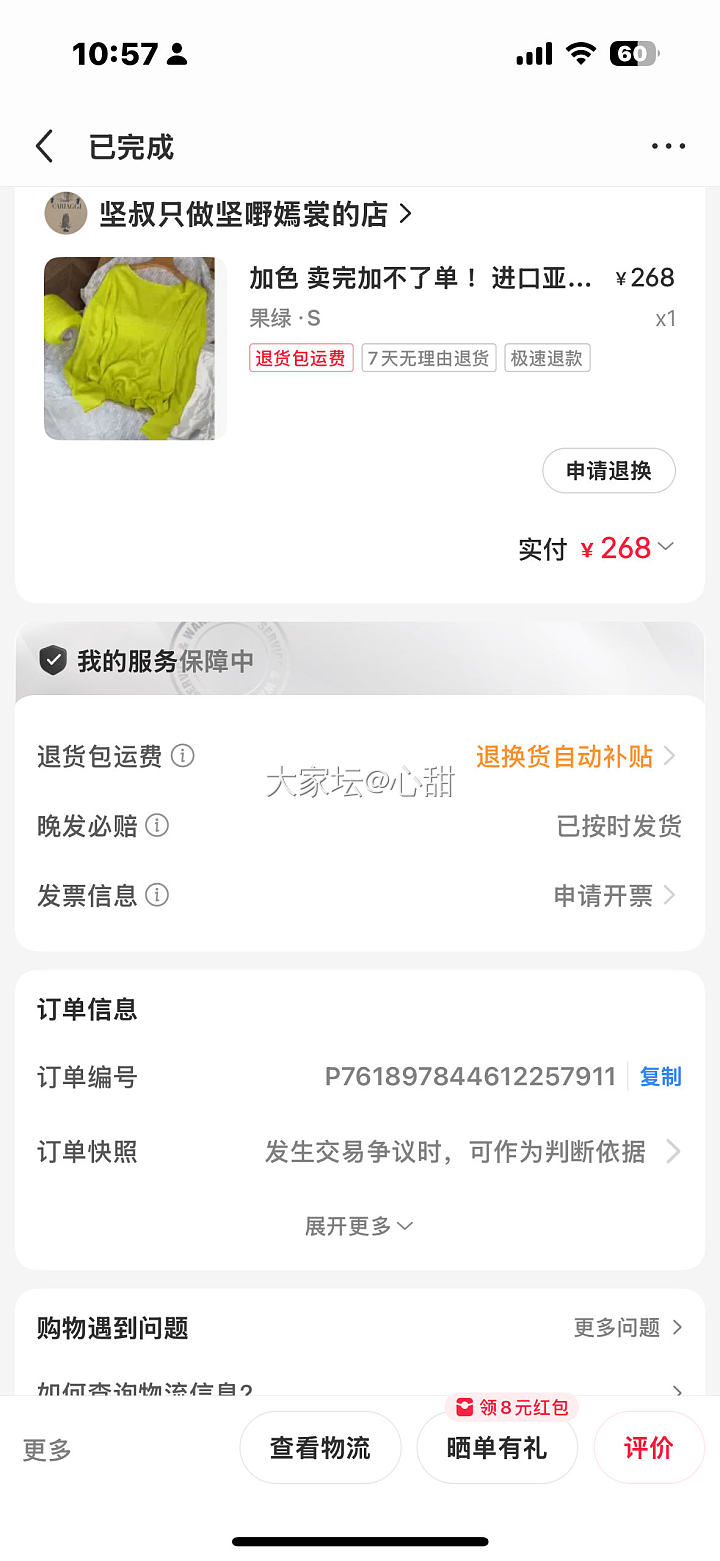Copy the order number with 复制
The height and width of the screenshot is (1561, 720).
pos(660,1077)
